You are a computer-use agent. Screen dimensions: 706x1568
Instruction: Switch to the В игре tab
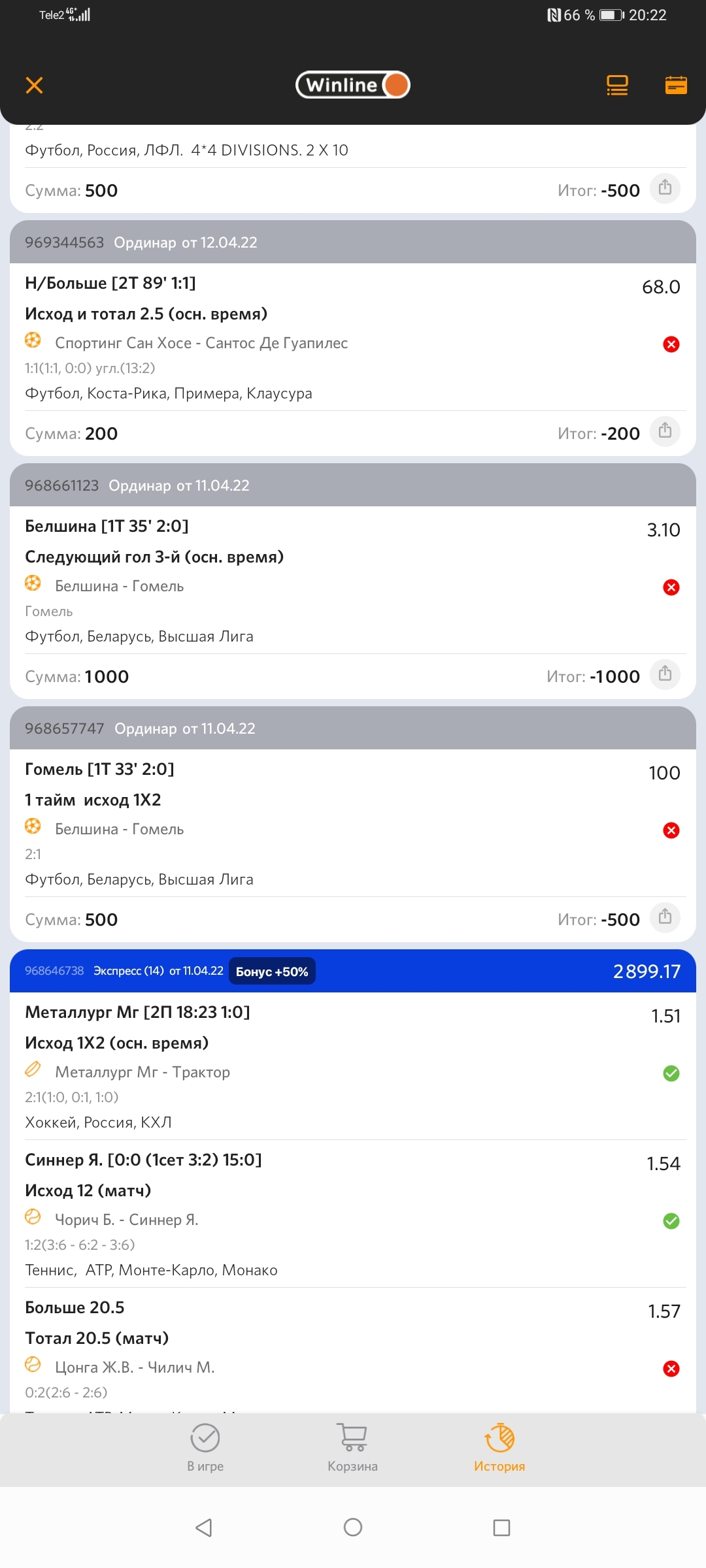[205, 1448]
